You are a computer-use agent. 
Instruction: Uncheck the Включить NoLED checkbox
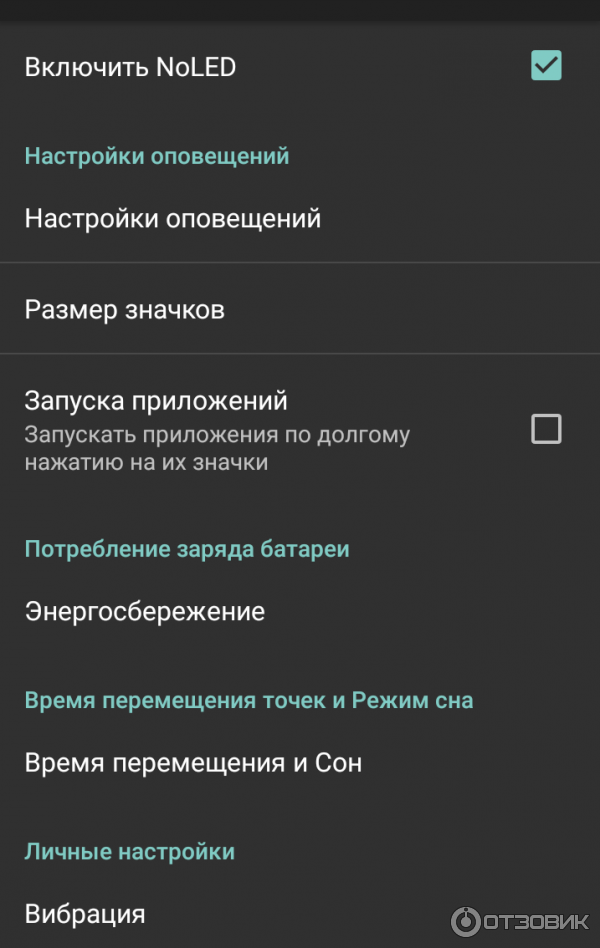[546, 66]
